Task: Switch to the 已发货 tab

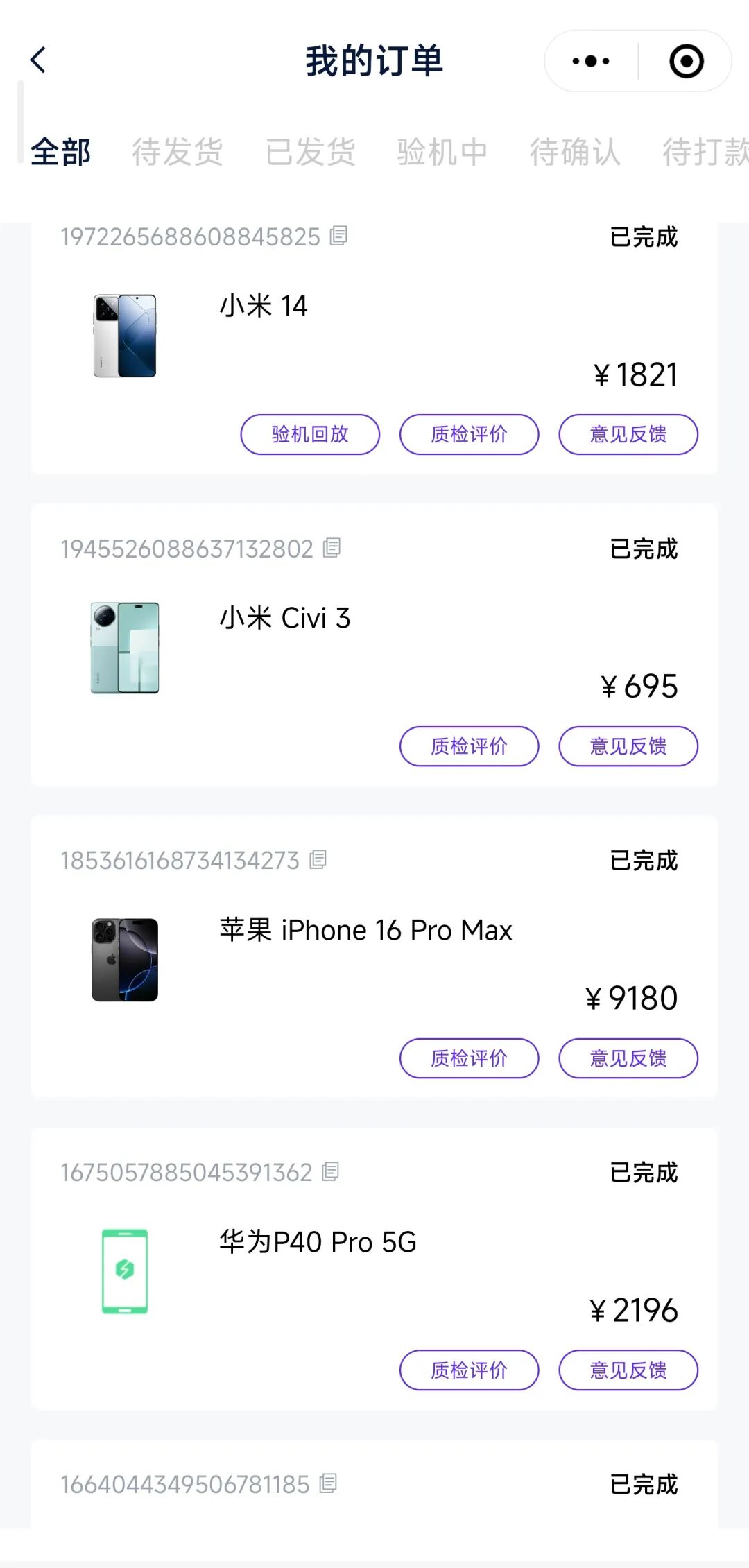Action: (310, 152)
